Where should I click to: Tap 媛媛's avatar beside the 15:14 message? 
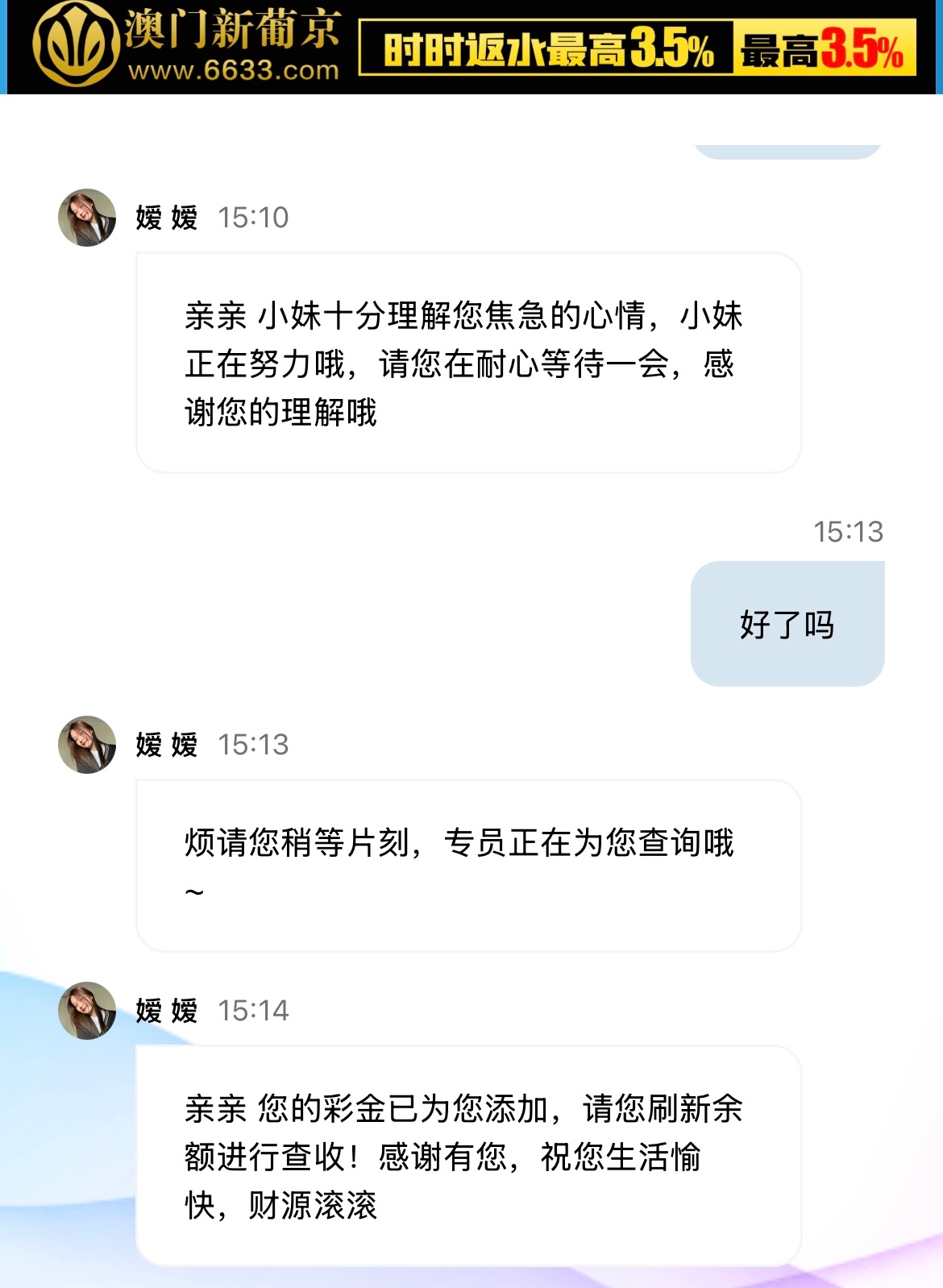(x=87, y=1011)
